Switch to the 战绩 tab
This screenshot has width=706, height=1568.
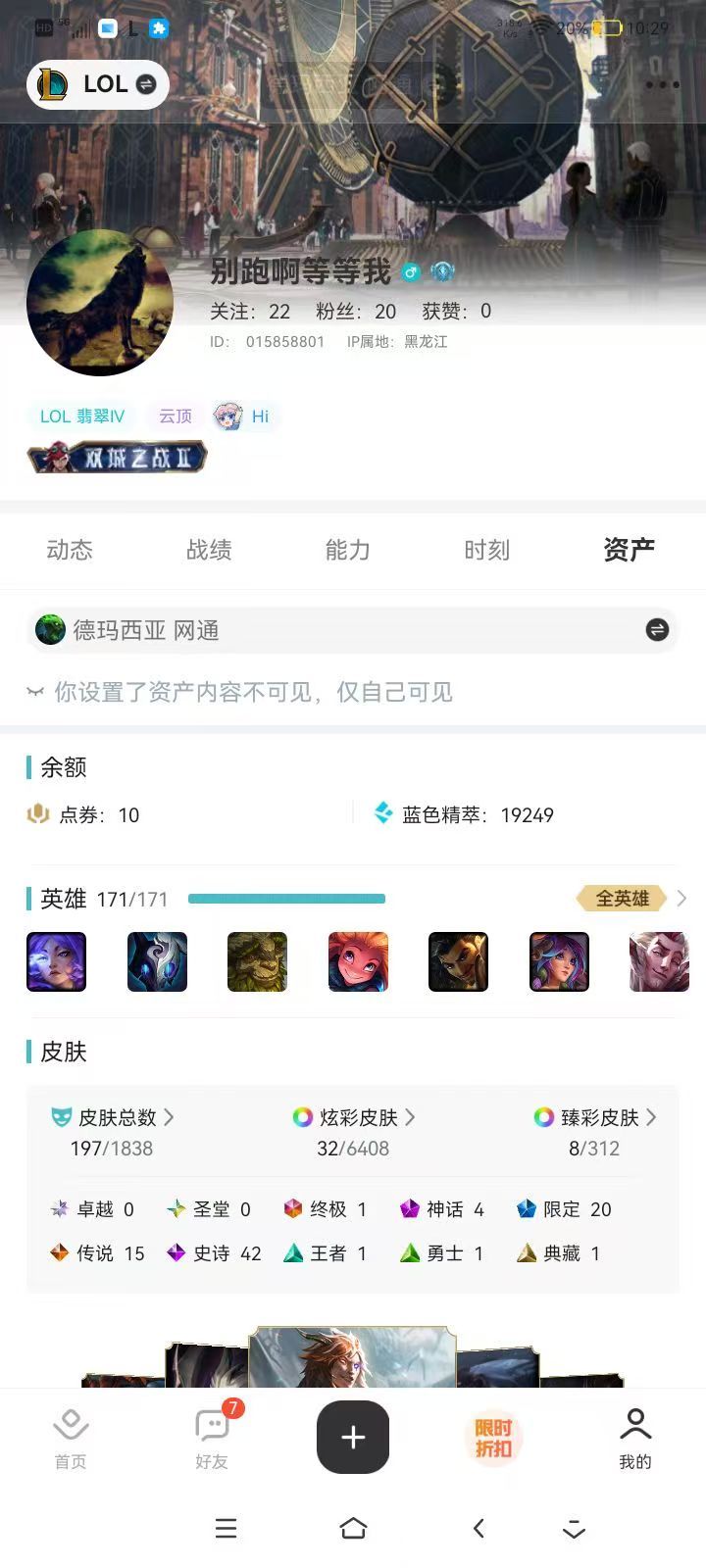click(209, 550)
